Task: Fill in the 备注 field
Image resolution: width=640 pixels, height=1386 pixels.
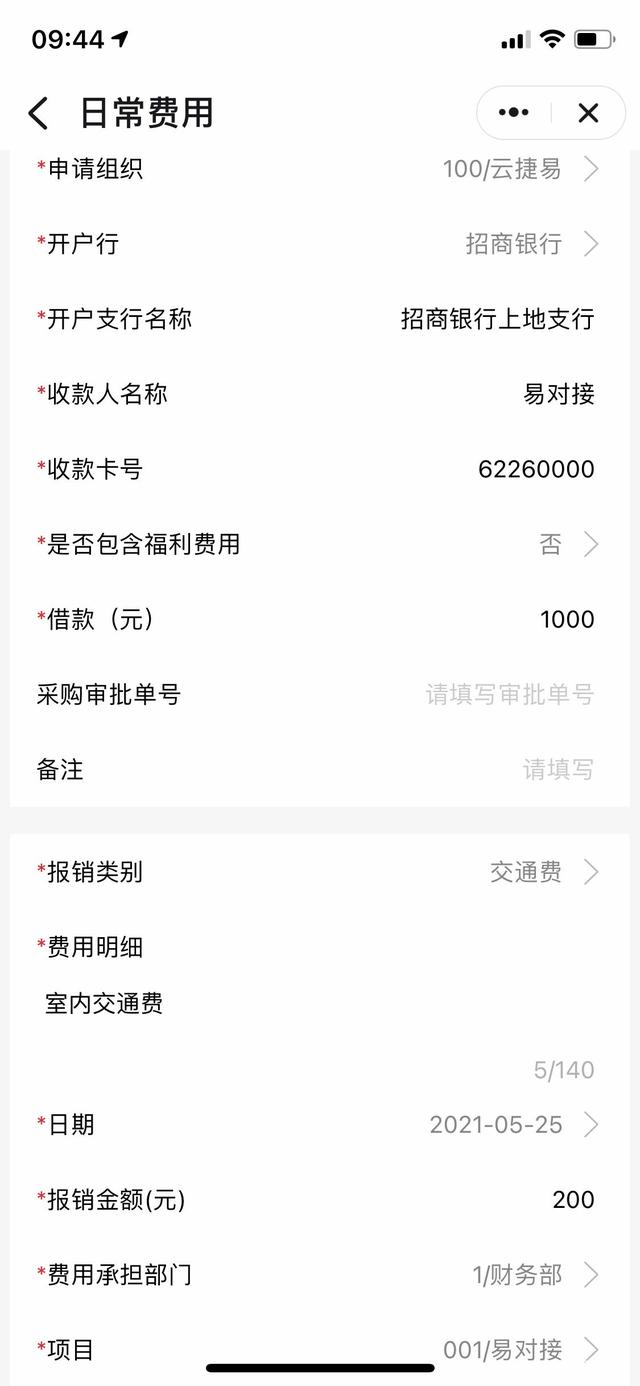Action: [x=320, y=769]
